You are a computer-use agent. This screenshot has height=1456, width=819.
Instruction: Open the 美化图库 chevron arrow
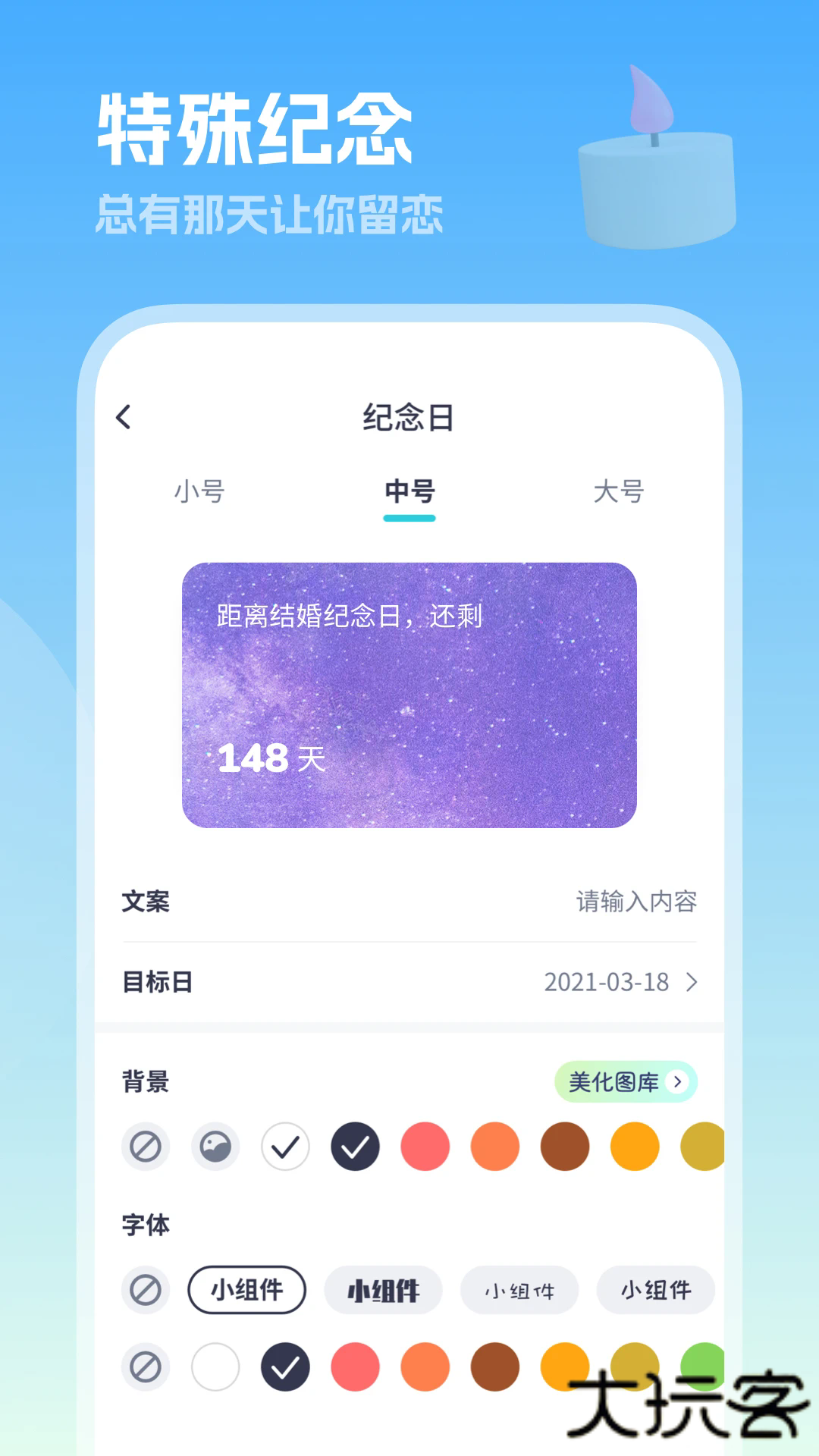click(677, 1082)
